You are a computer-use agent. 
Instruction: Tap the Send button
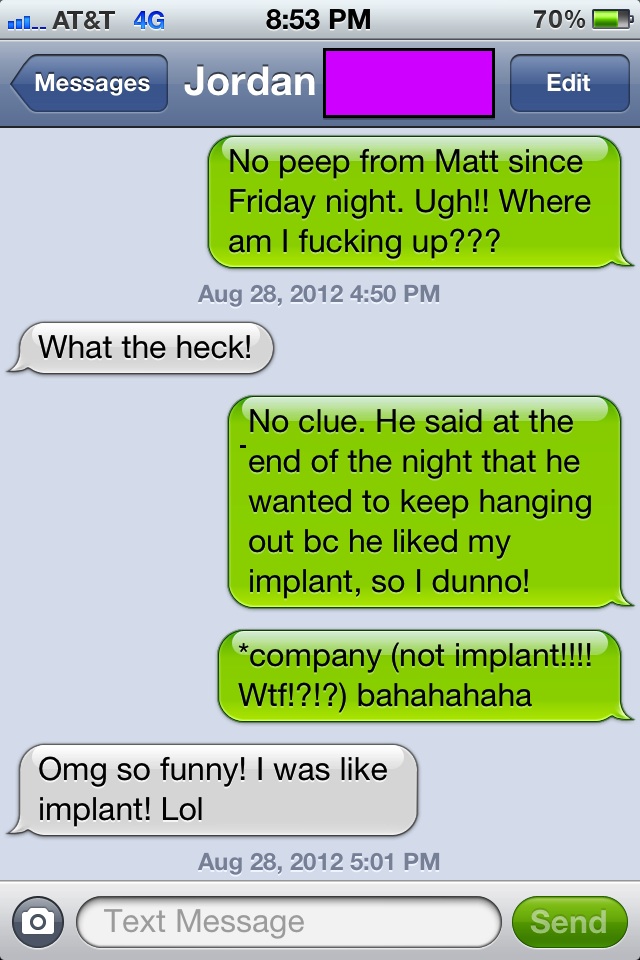point(568,921)
